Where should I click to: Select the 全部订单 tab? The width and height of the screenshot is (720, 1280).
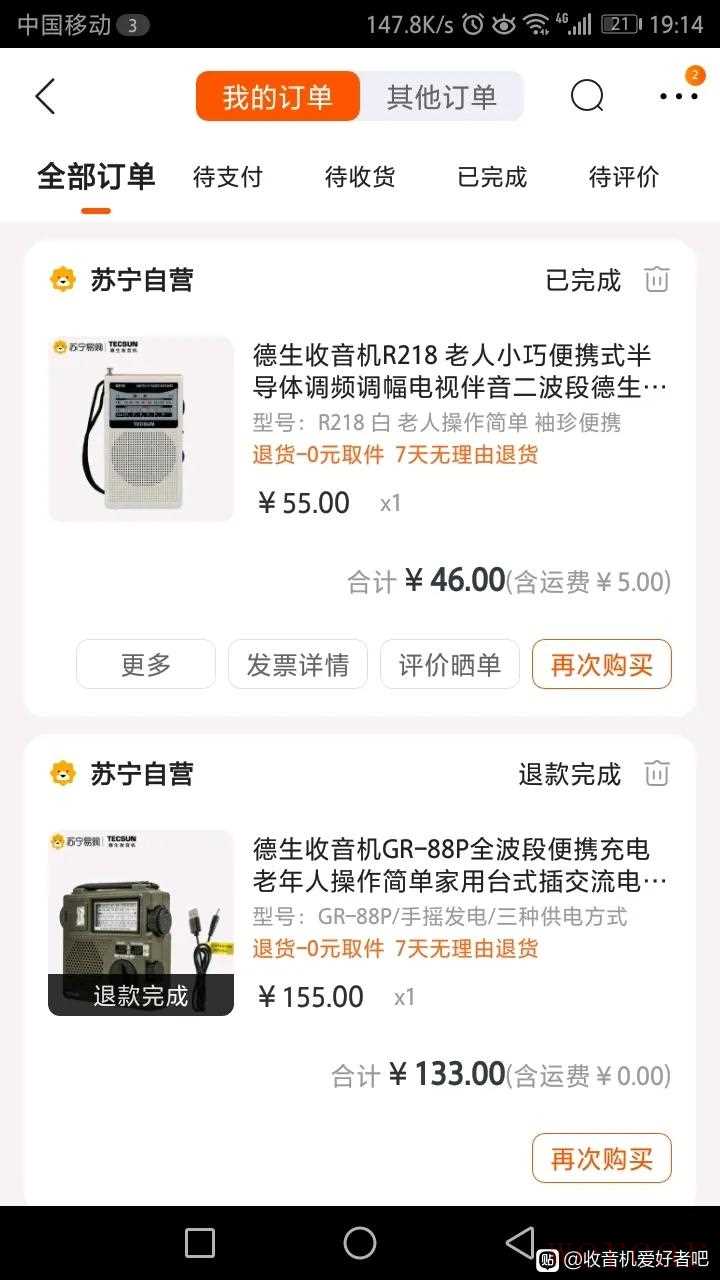(x=96, y=177)
